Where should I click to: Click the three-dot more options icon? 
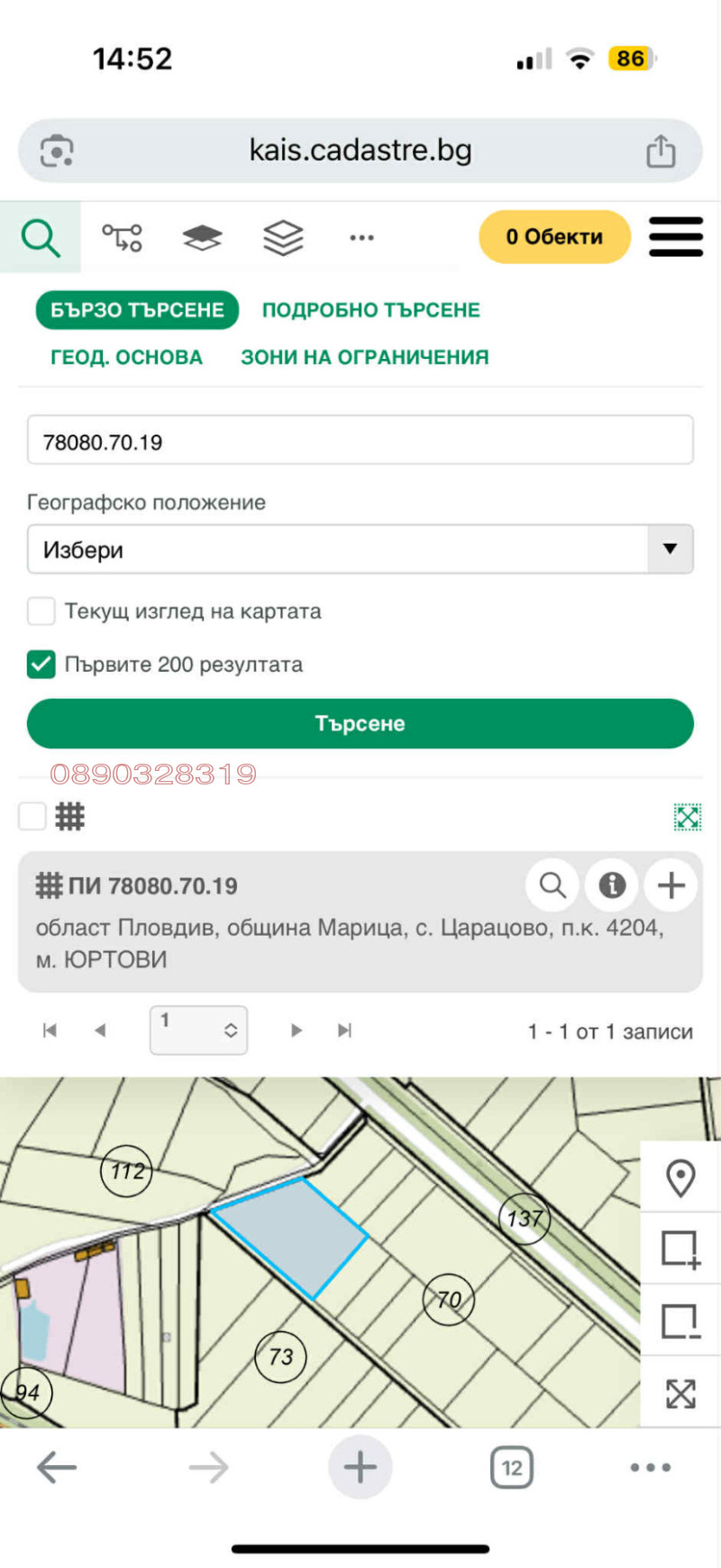click(x=360, y=237)
